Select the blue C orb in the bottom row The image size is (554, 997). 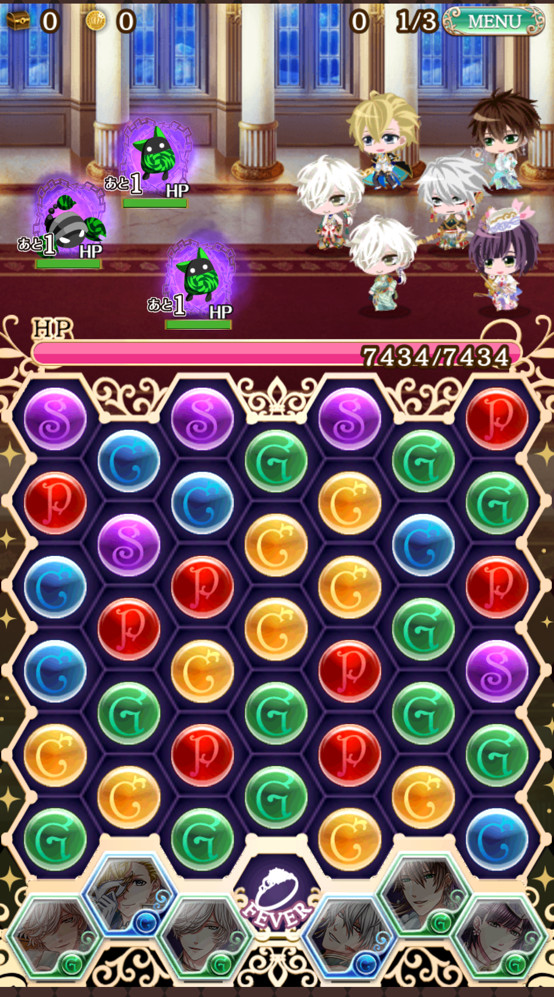point(497,839)
